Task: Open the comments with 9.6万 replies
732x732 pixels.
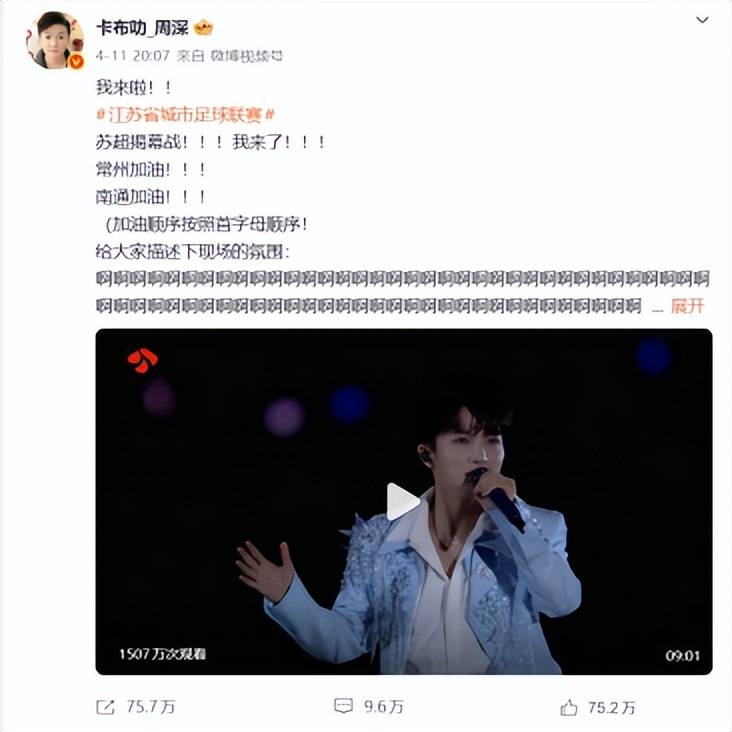Action: click(368, 706)
